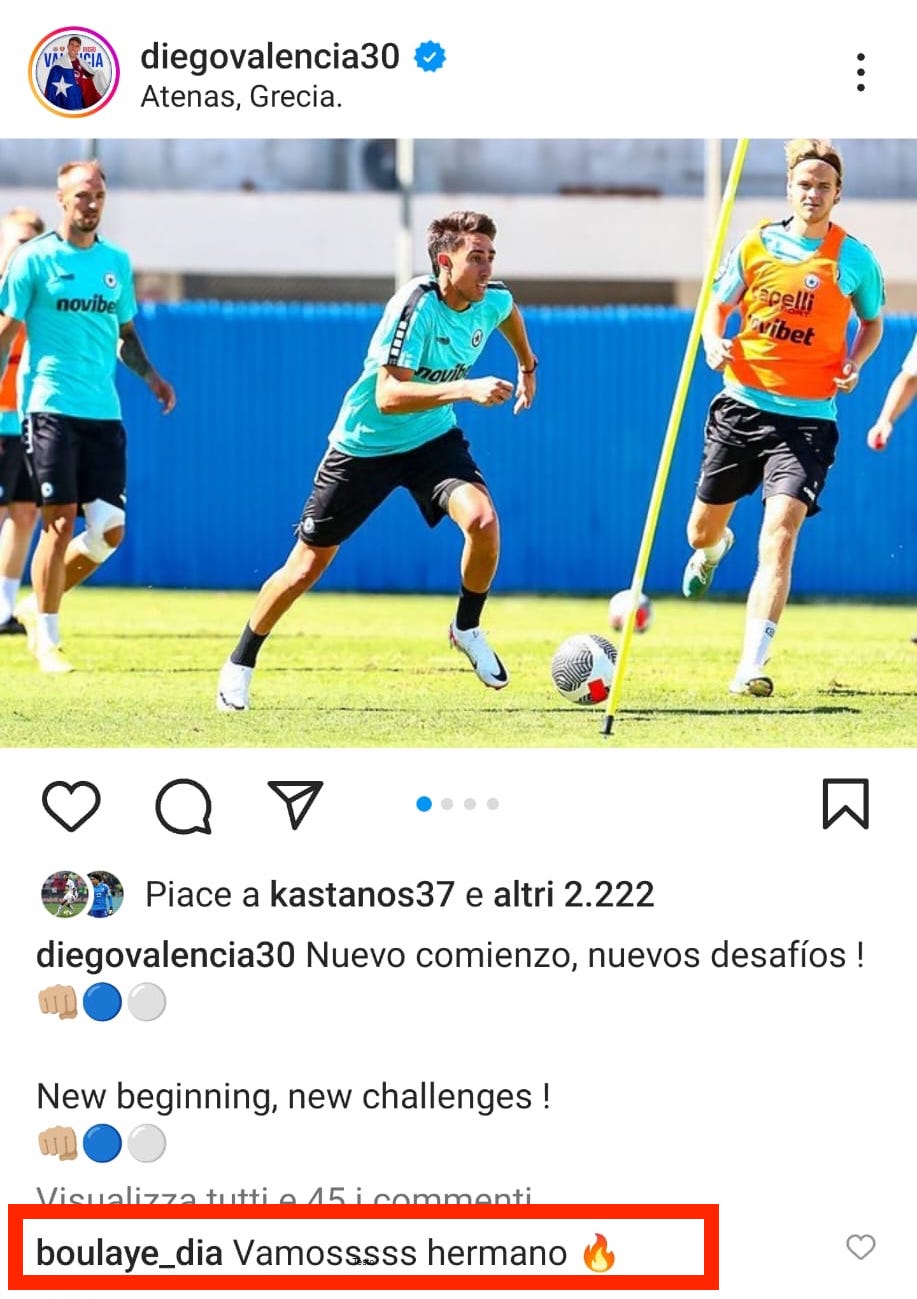Open diegovalencia30's profile picture story
The image size is (917, 1299).
[73, 72]
